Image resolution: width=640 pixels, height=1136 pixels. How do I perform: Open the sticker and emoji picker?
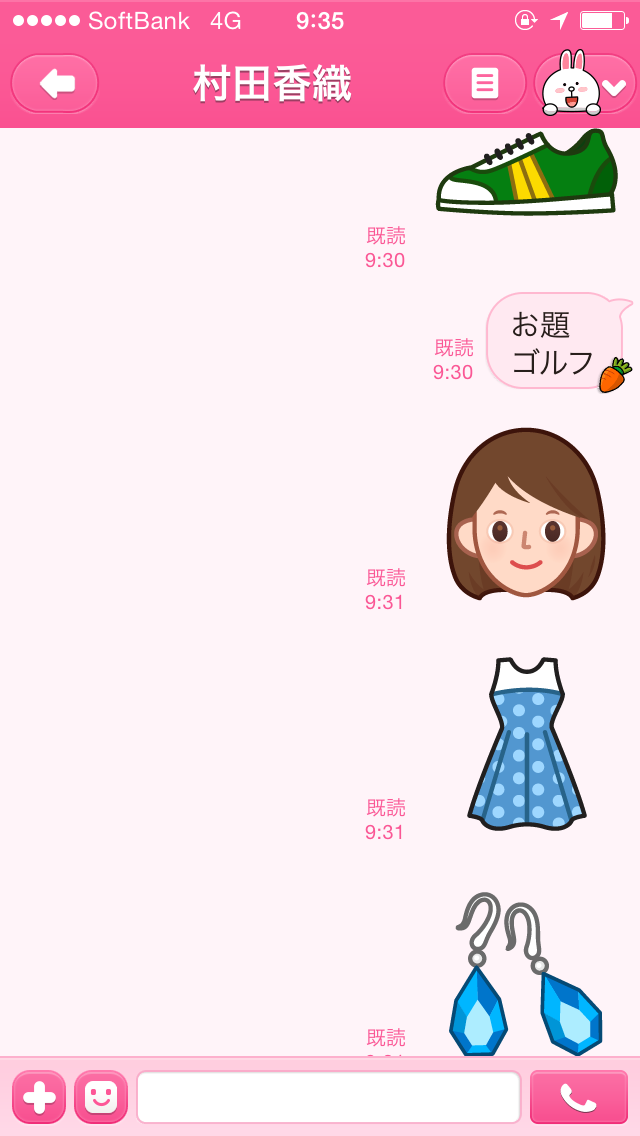point(101,1097)
